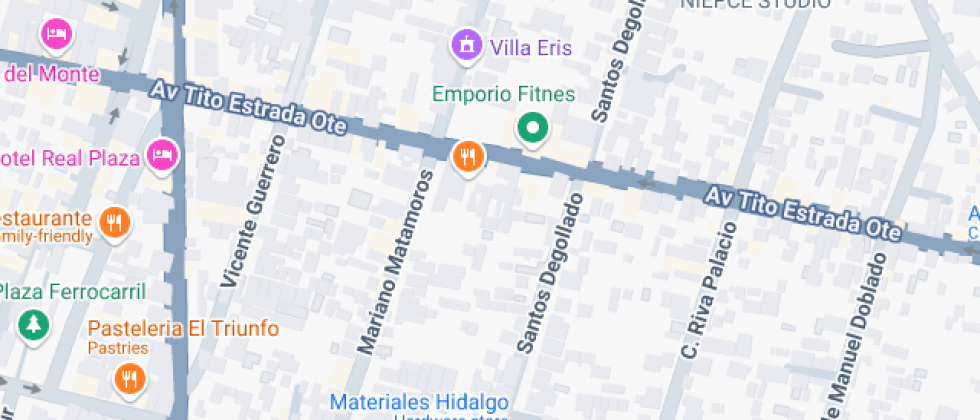This screenshot has width=980, height=420.
Task: Tap the restaurant pin on Av Tito Estrada
Action: click(468, 158)
